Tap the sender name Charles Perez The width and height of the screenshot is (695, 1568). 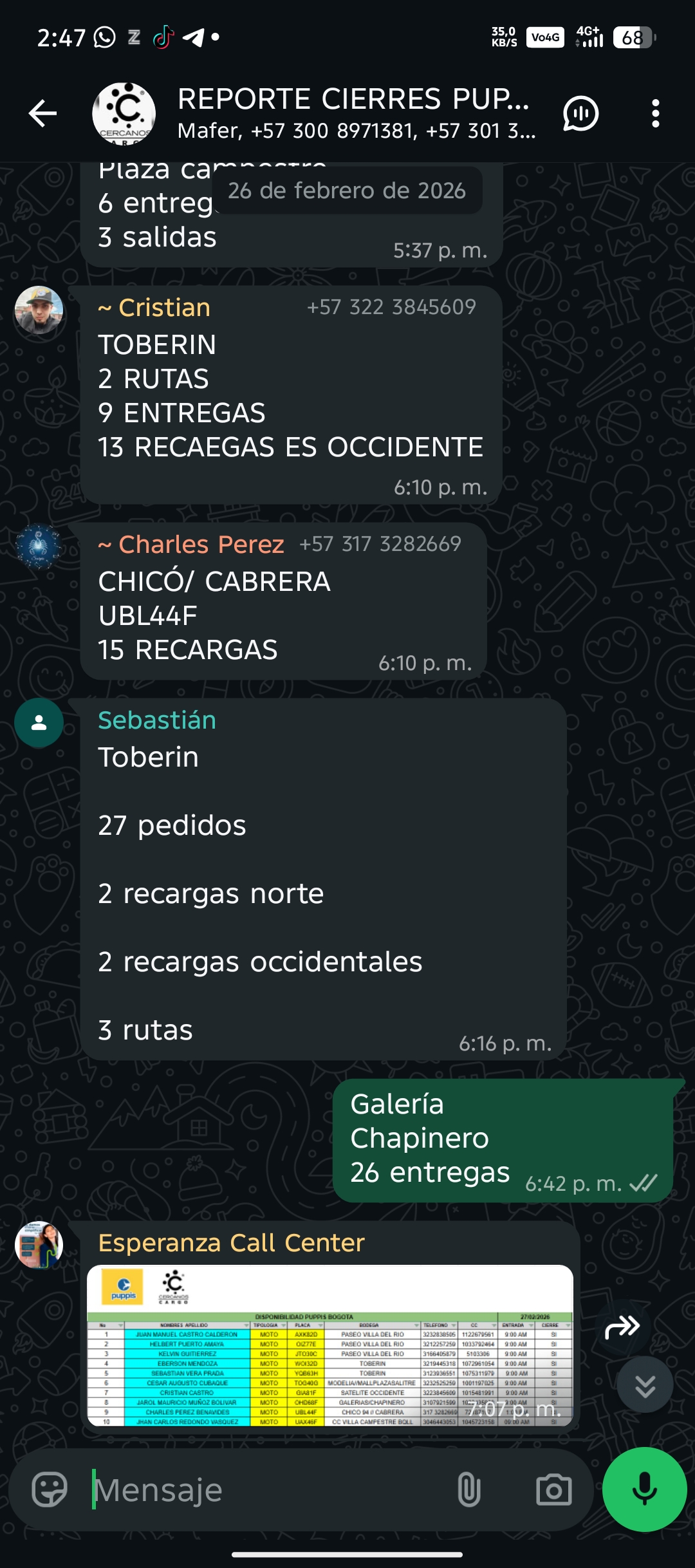point(201,545)
